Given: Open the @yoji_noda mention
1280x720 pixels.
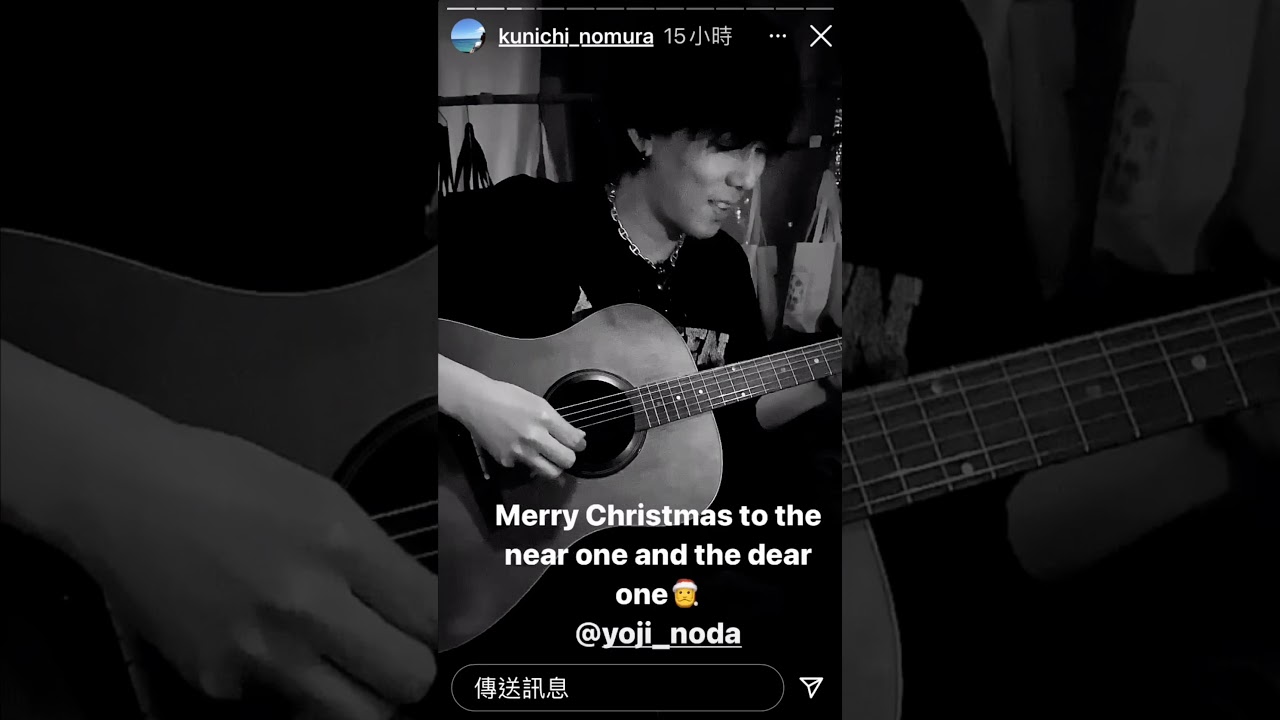Looking at the screenshot, I should click(658, 634).
